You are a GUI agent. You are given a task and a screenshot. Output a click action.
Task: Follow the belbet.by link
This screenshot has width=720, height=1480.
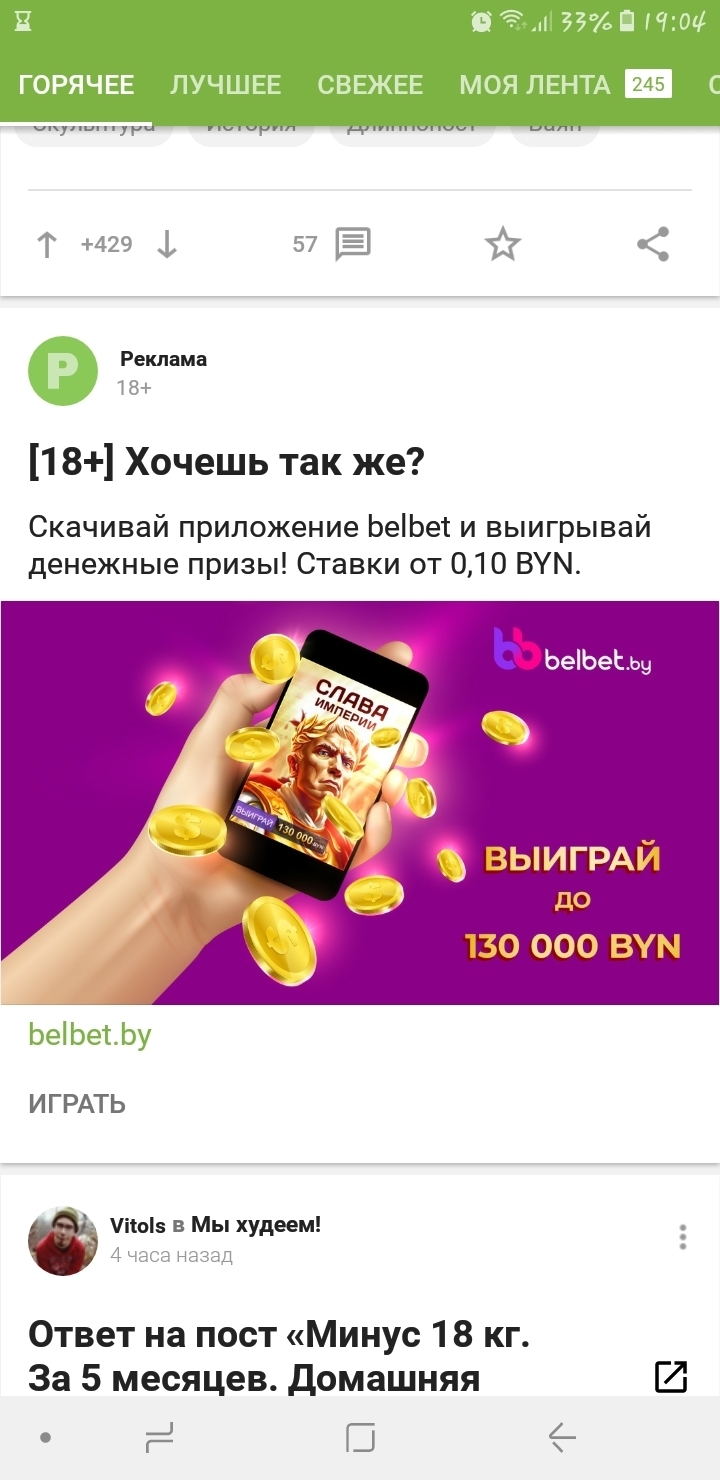point(90,1034)
